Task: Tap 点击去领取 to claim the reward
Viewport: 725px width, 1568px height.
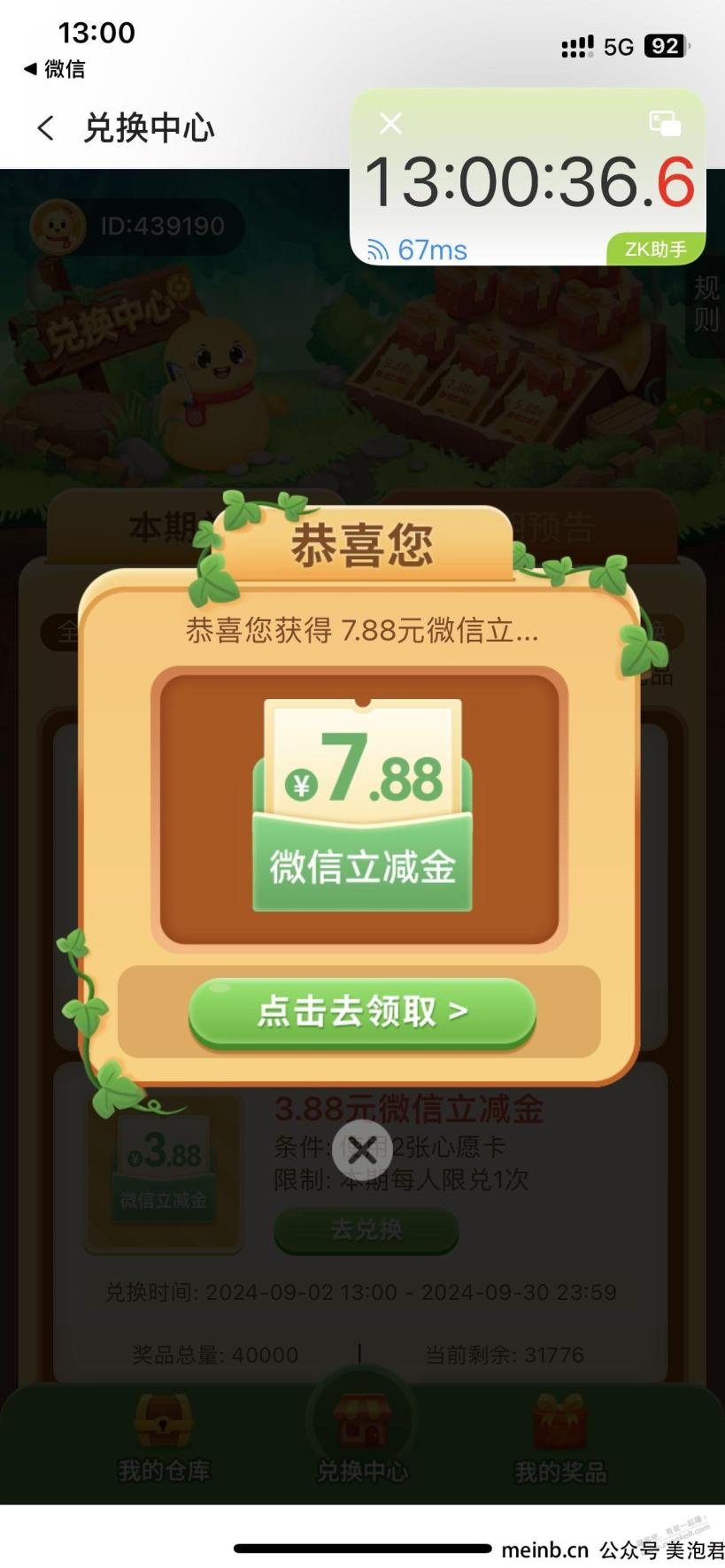Action: pyautogui.click(x=362, y=1011)
